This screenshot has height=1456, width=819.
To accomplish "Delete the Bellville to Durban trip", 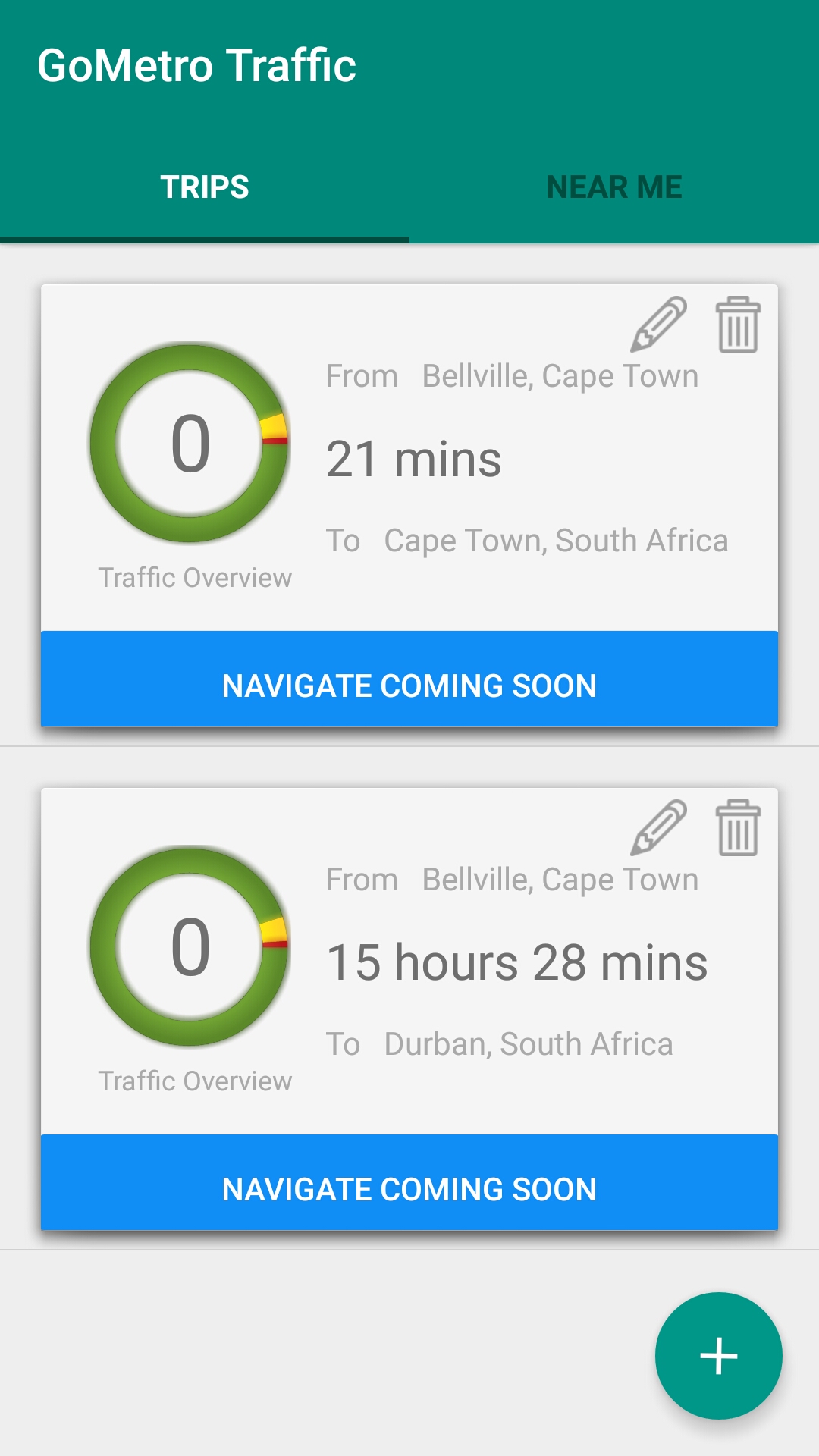I will (736, 832).
